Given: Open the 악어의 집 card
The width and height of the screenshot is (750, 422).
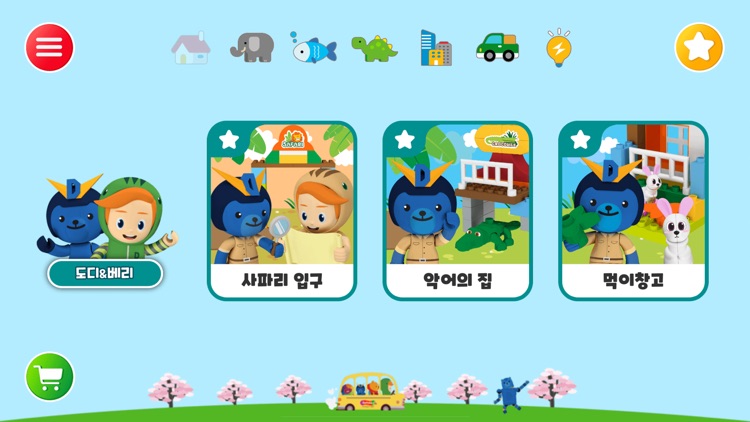Looking at the screenshot, I should (458, 210).
